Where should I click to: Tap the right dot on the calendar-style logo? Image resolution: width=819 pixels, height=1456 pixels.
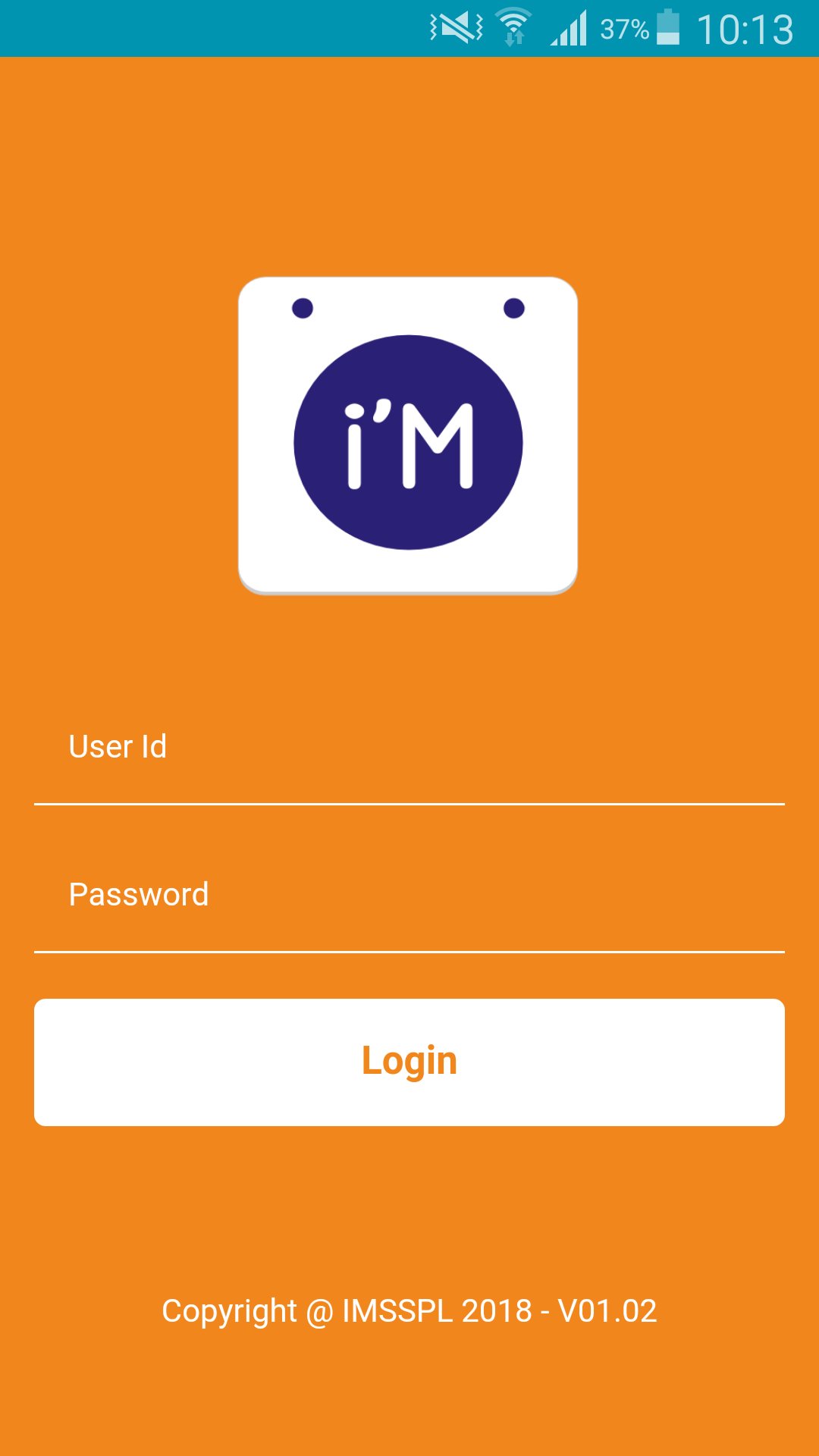click(x=514, y=307)
